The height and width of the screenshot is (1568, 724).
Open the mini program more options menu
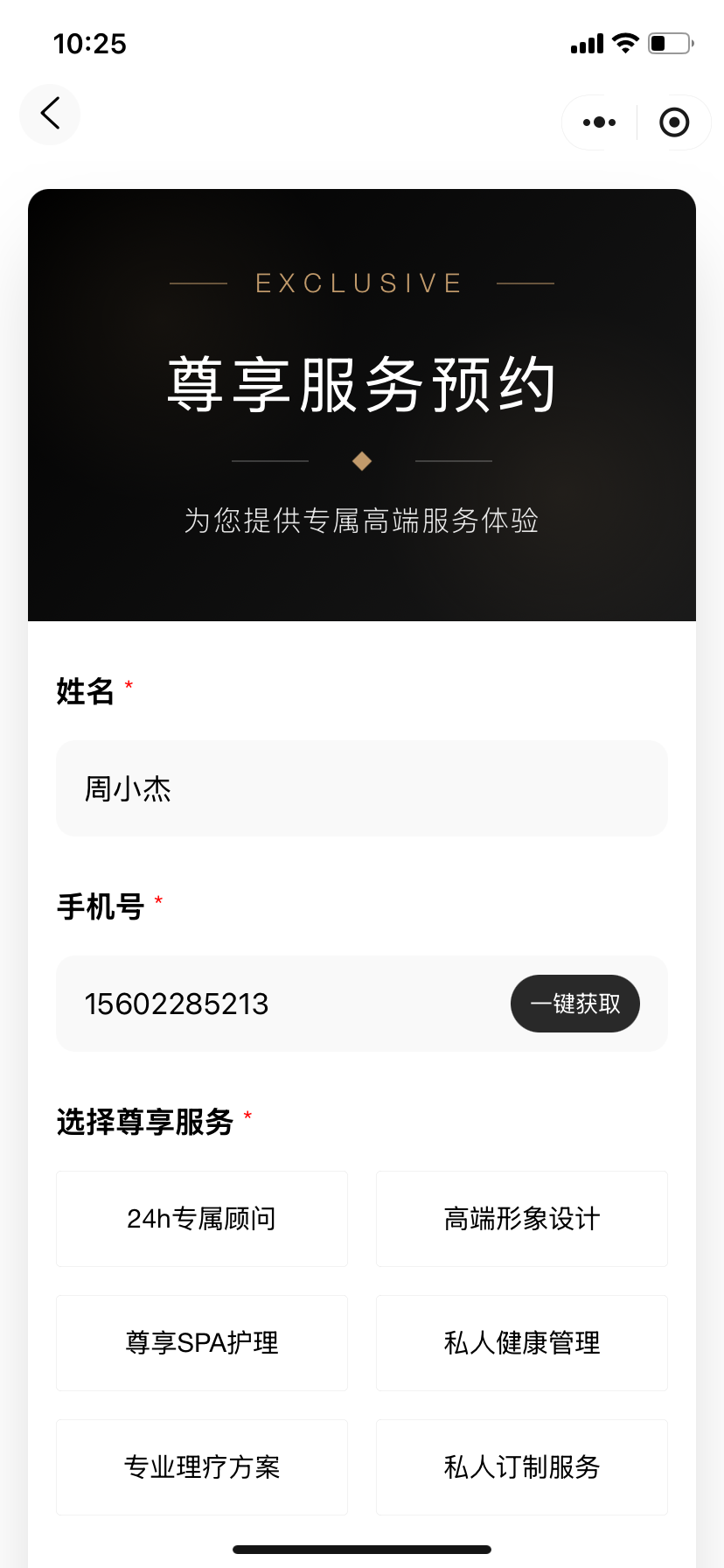[599, 122]
